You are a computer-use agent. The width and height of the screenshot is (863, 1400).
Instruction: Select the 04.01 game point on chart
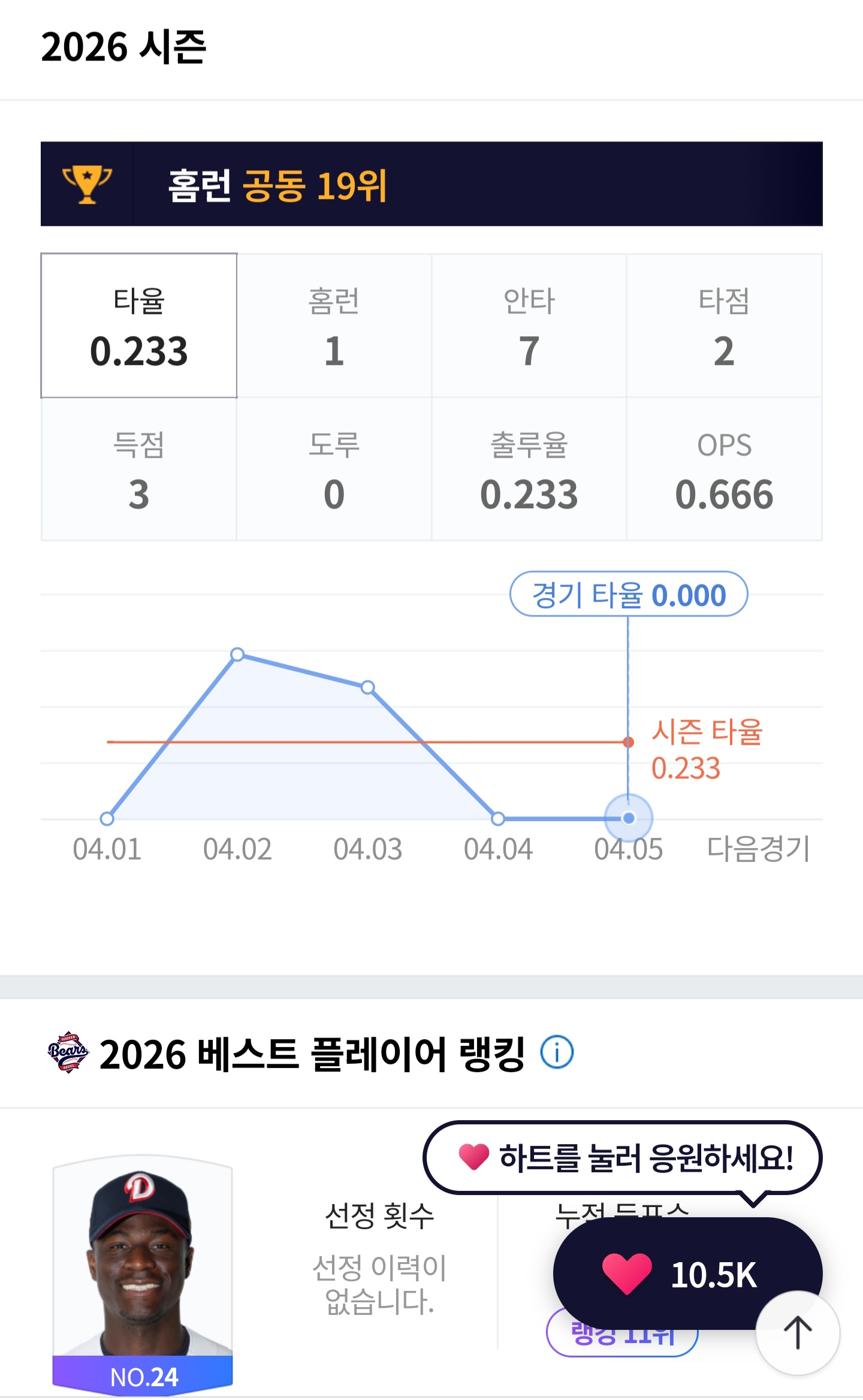click(x=107, y=818)
